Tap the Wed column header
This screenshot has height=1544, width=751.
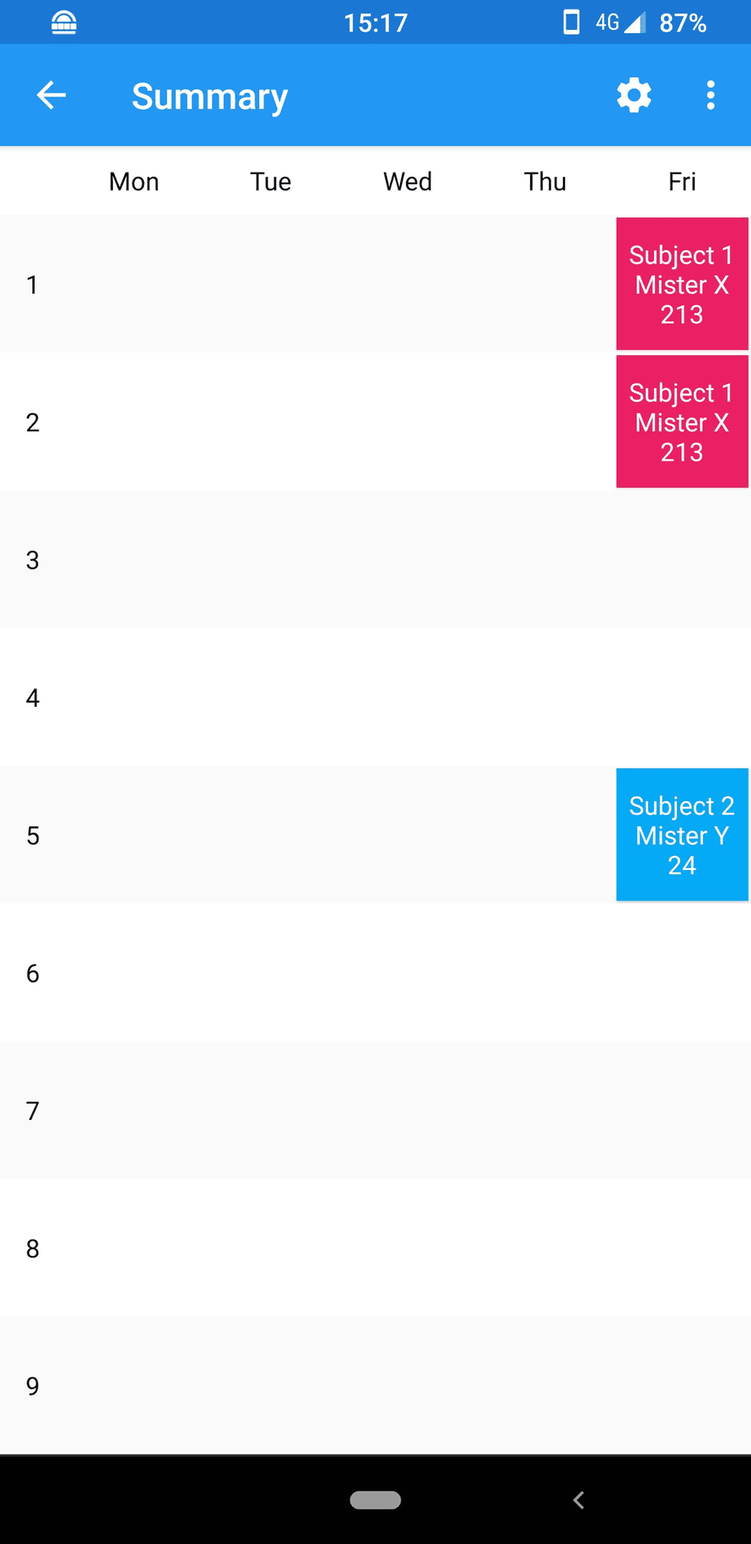(407, 181)
